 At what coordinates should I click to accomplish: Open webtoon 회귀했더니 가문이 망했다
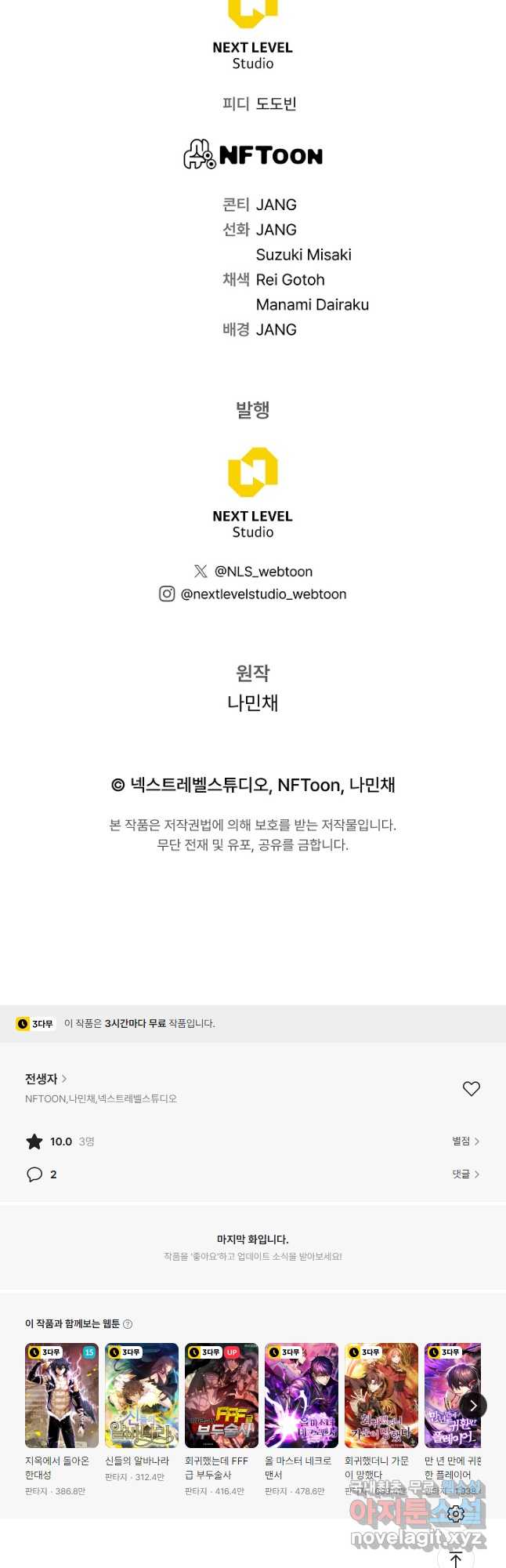[381, 1395]
